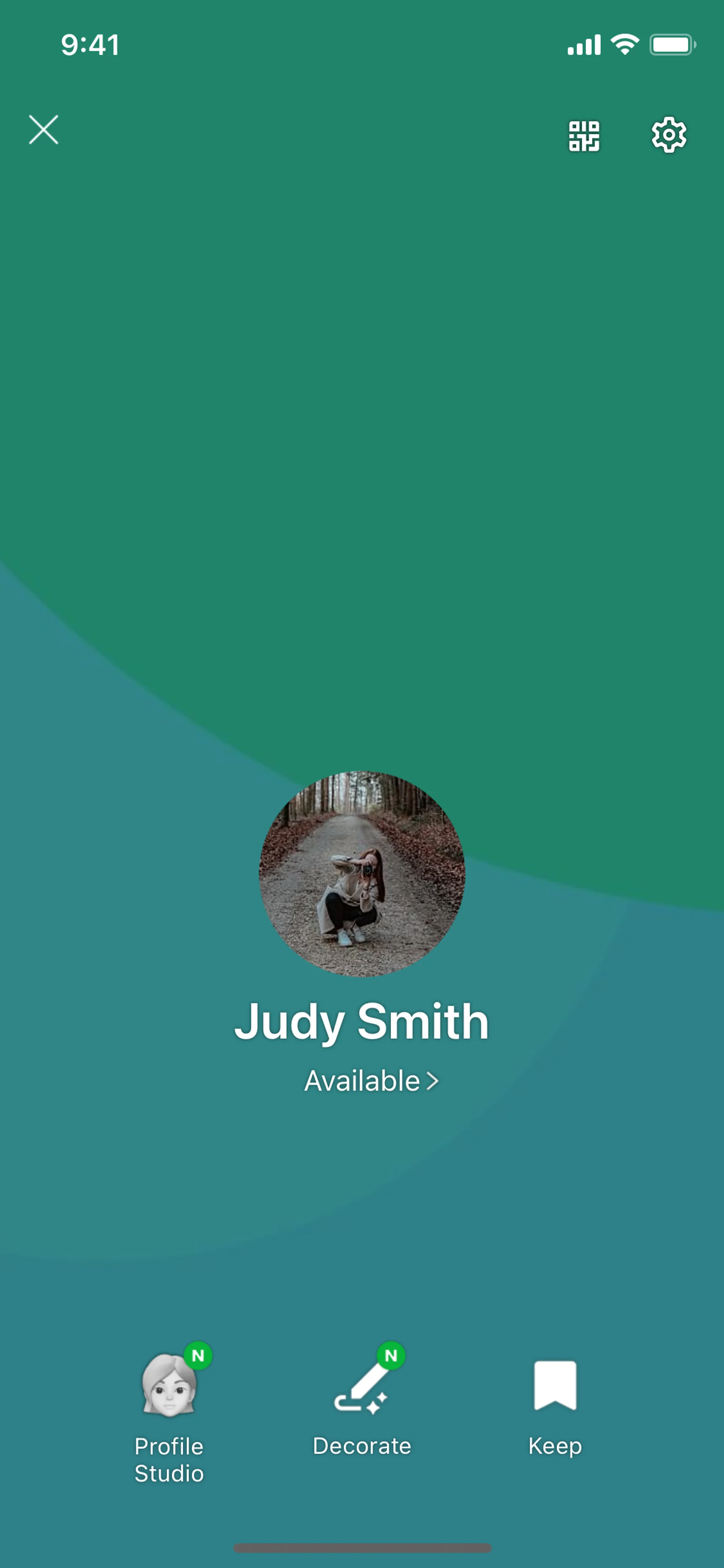View Judy Smith's profile photo

tap(362, 874)
